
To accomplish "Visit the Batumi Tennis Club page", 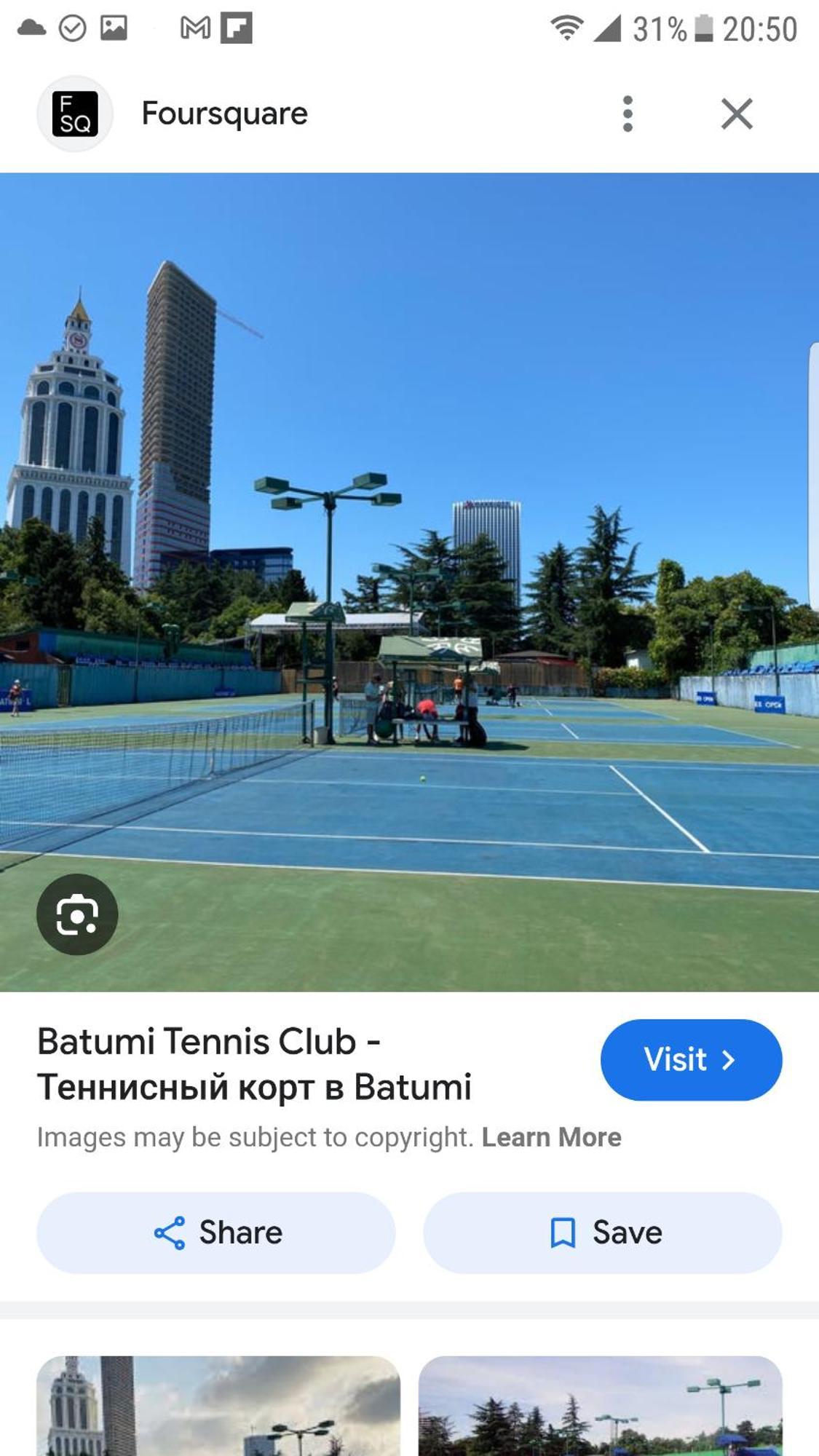I will point(690,1059).
